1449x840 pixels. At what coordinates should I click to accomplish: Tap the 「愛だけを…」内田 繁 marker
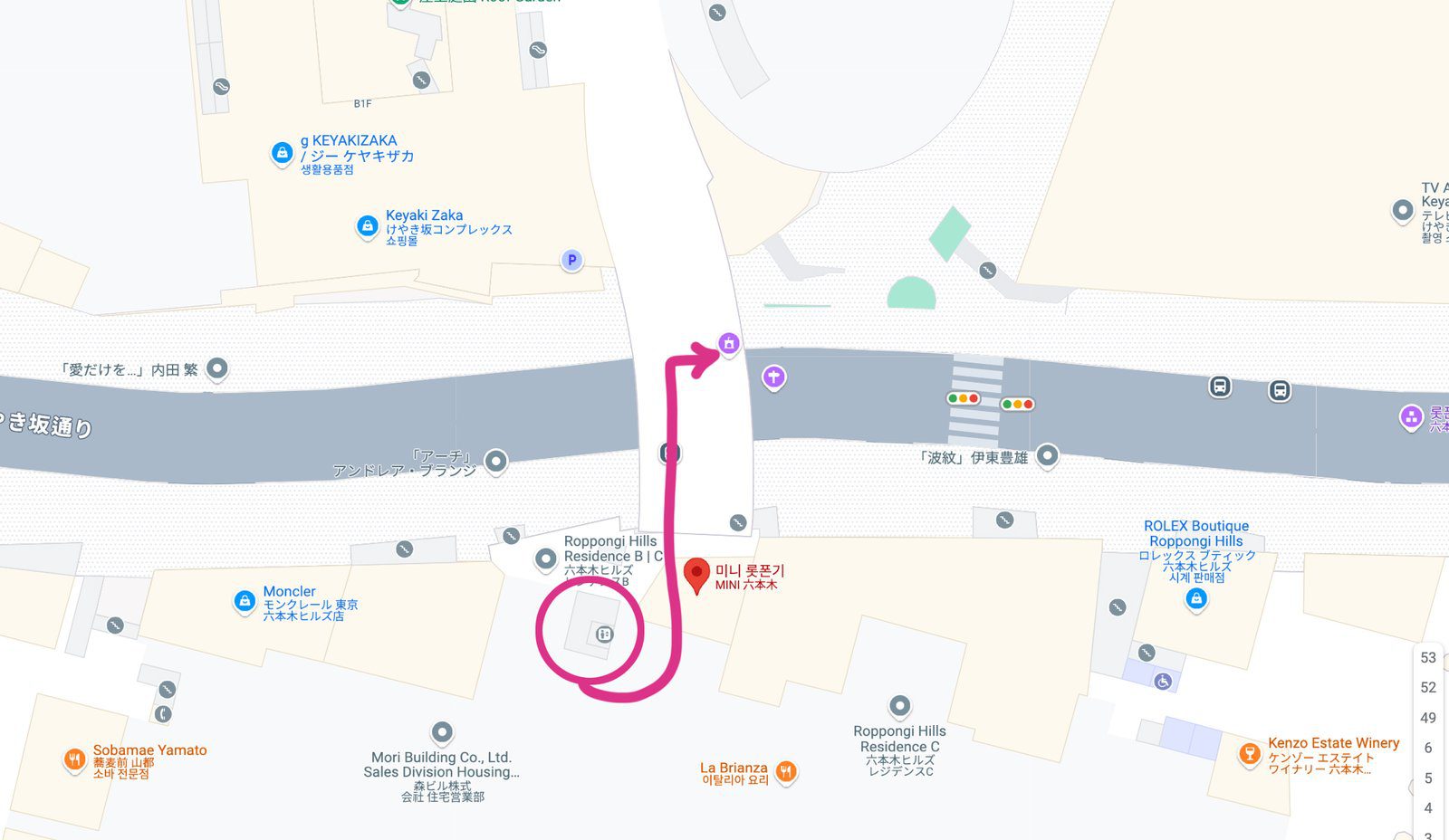coord(216,368)
